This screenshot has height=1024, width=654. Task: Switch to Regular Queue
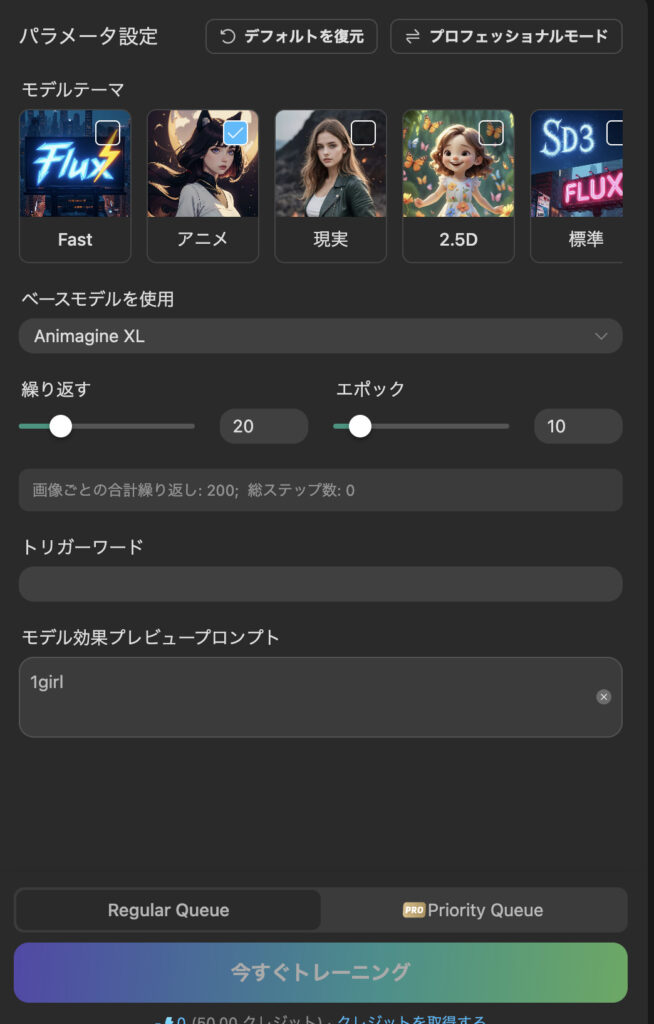168,910
